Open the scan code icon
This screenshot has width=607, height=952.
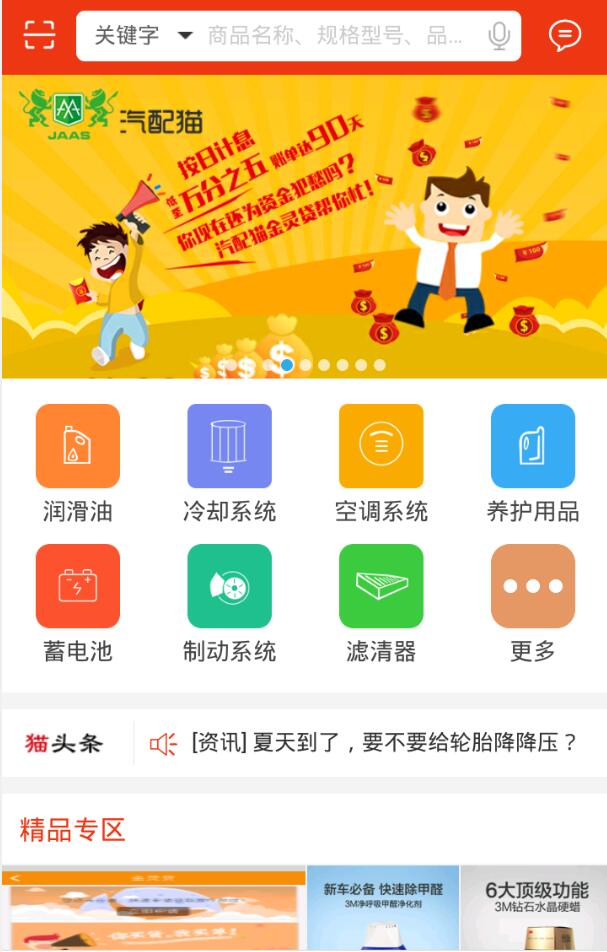(39, 36)
